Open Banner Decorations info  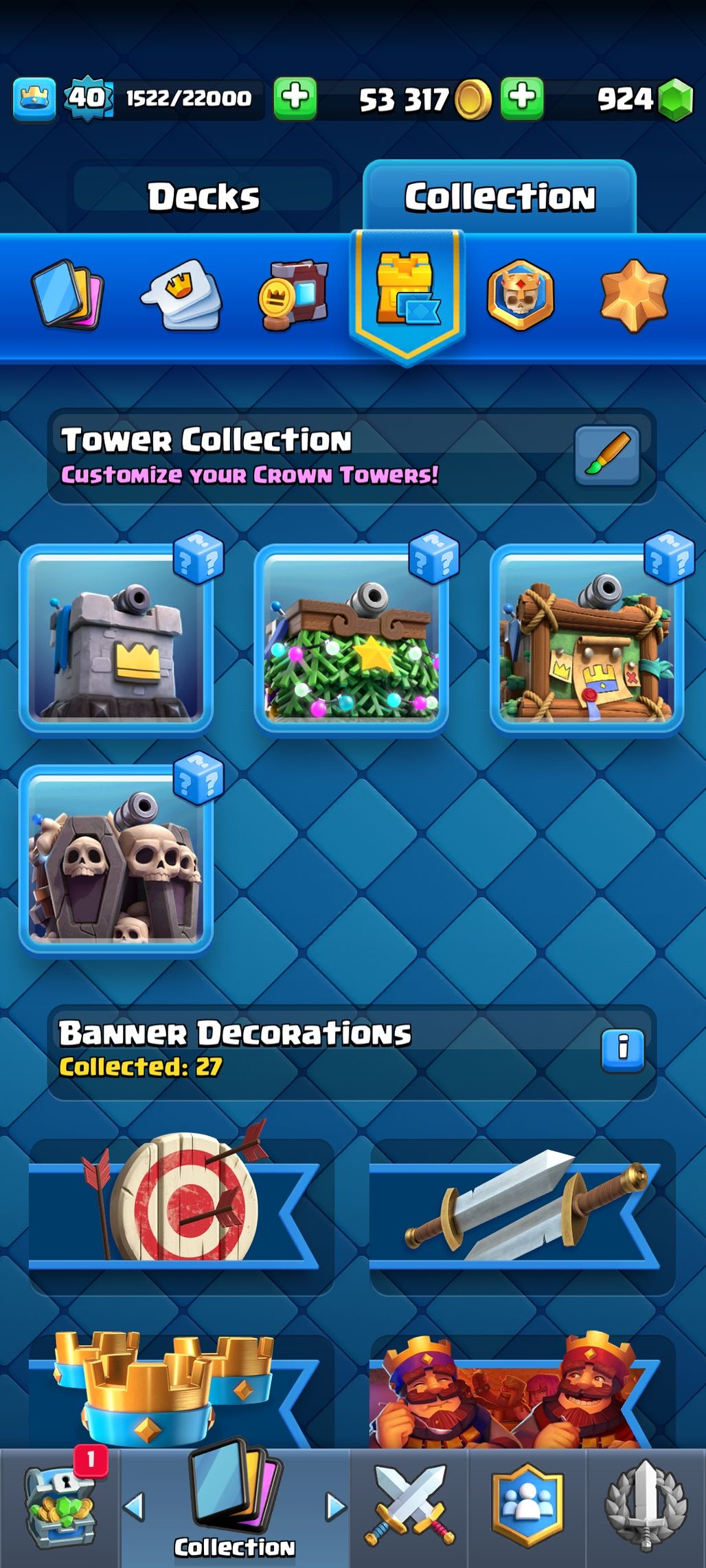pyautogui.click(x=623, y=1049)
